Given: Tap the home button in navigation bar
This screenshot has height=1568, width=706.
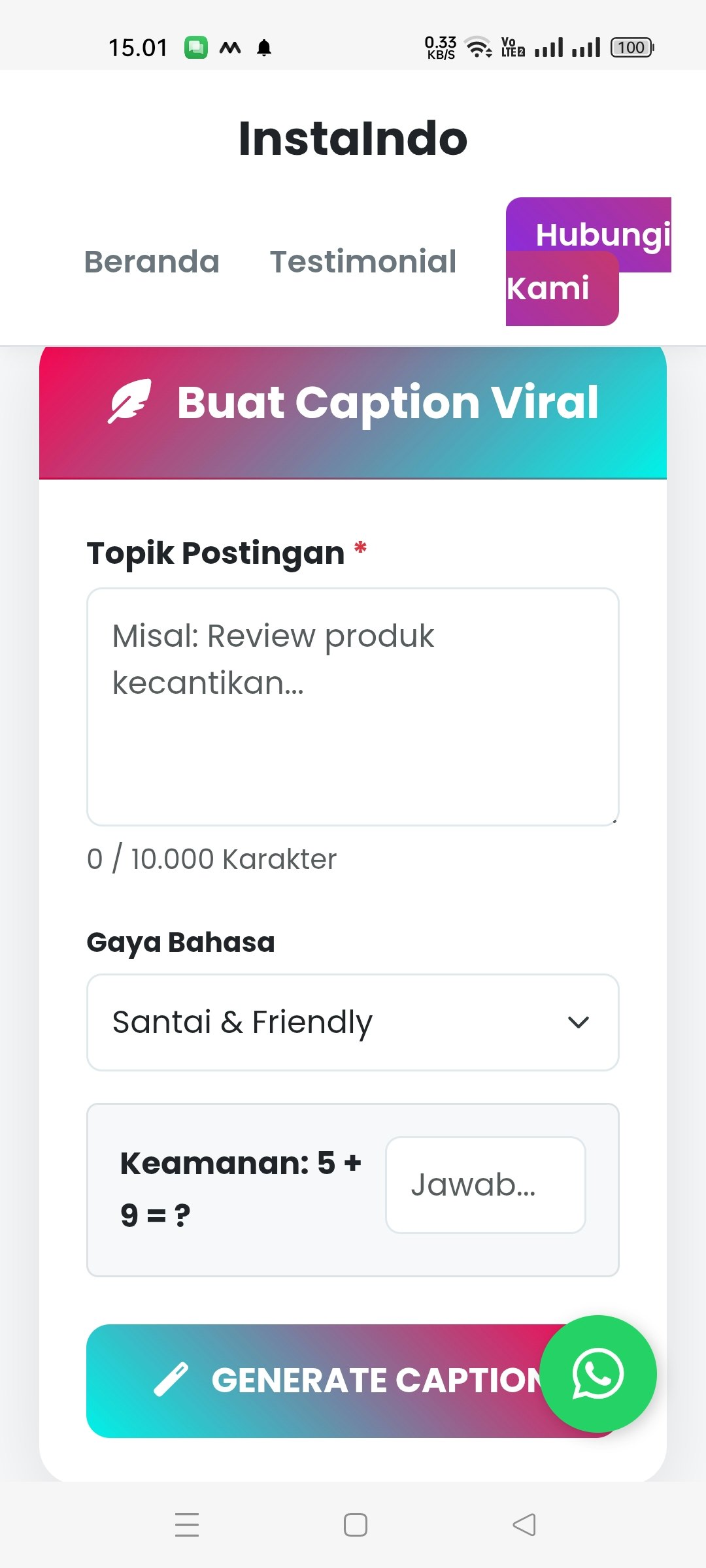Looking at the screenshot, I should pos(353,1524).
